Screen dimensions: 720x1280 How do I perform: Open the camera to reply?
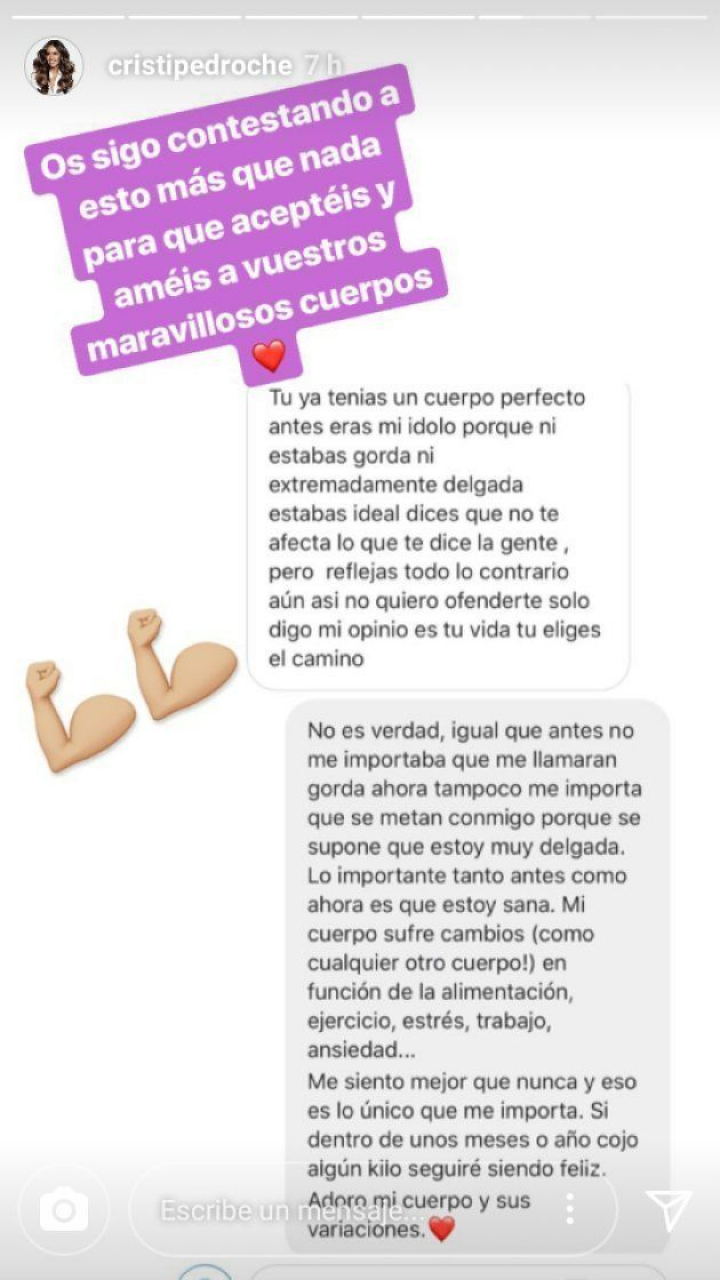click(63, 1211)
